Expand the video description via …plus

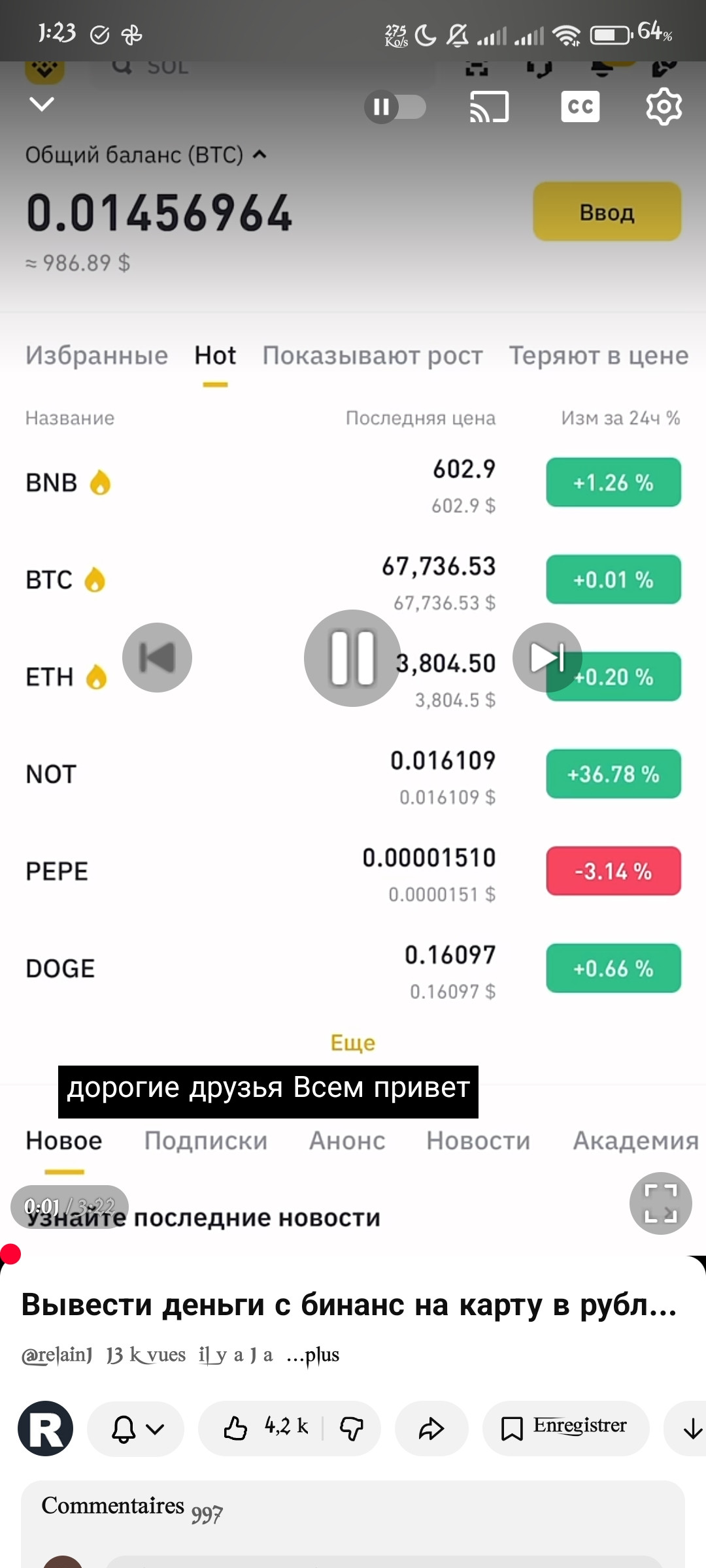click(313, 1355)
